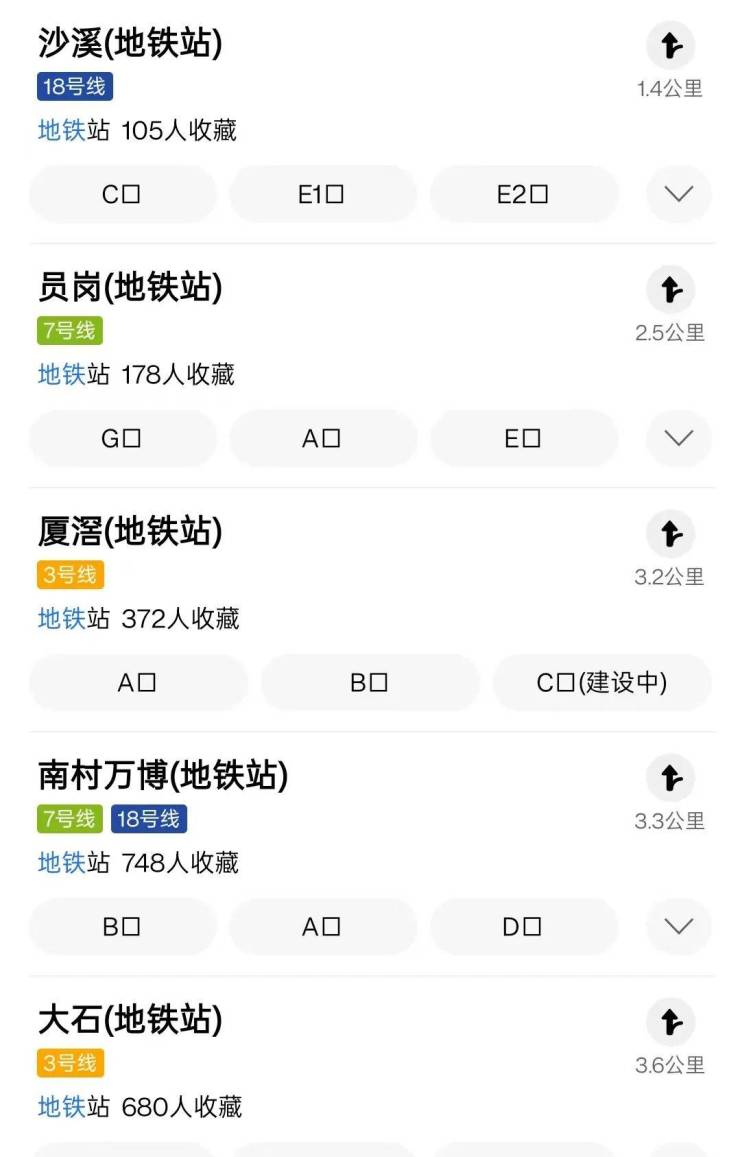Get directions to 员岗 station

[670, 290]
